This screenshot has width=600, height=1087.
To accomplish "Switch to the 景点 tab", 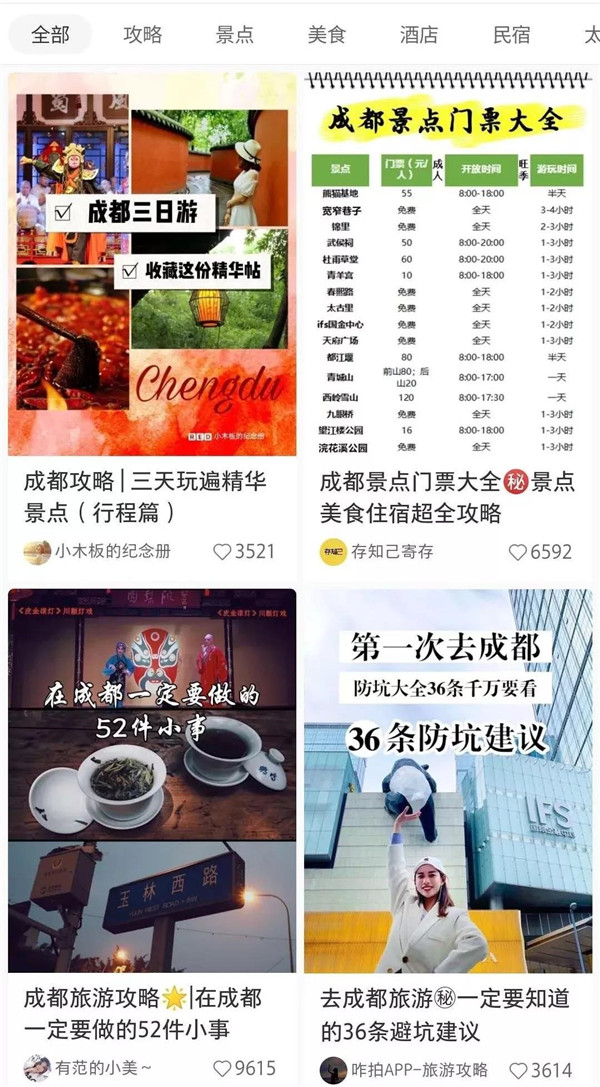I will 235,35.
